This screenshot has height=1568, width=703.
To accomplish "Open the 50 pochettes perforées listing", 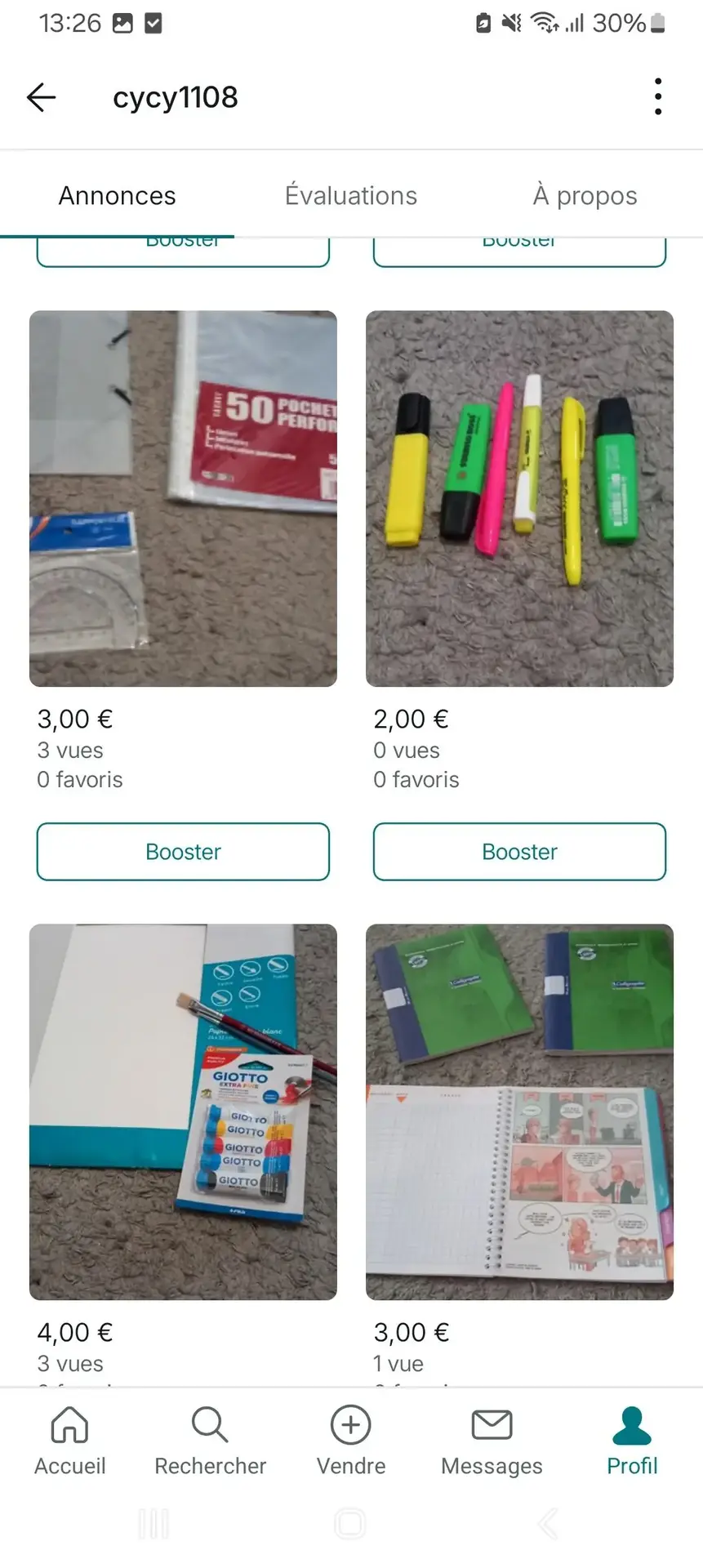I will 183,498.
